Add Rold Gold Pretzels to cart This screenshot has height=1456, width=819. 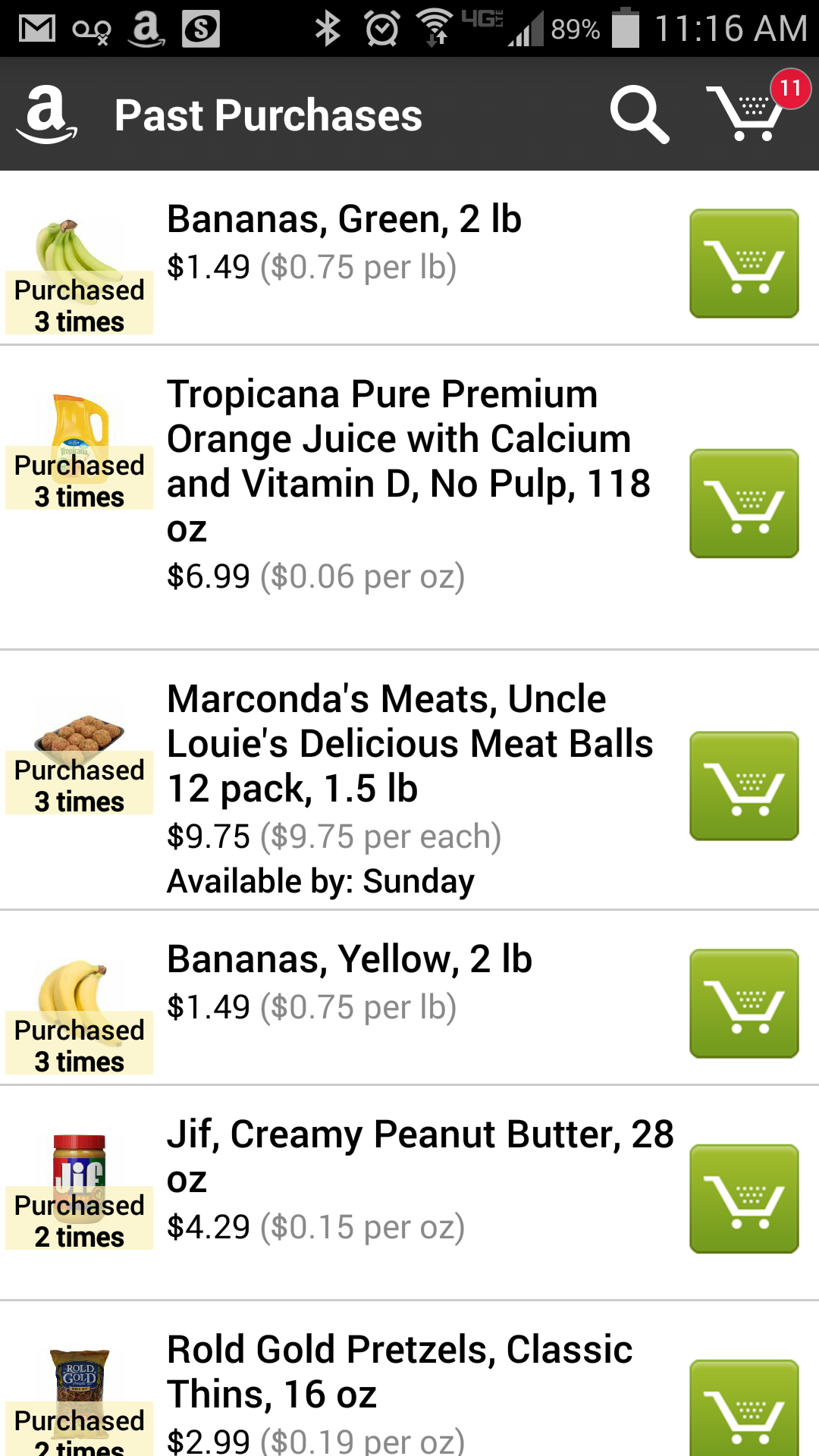tap(743, 1410)
